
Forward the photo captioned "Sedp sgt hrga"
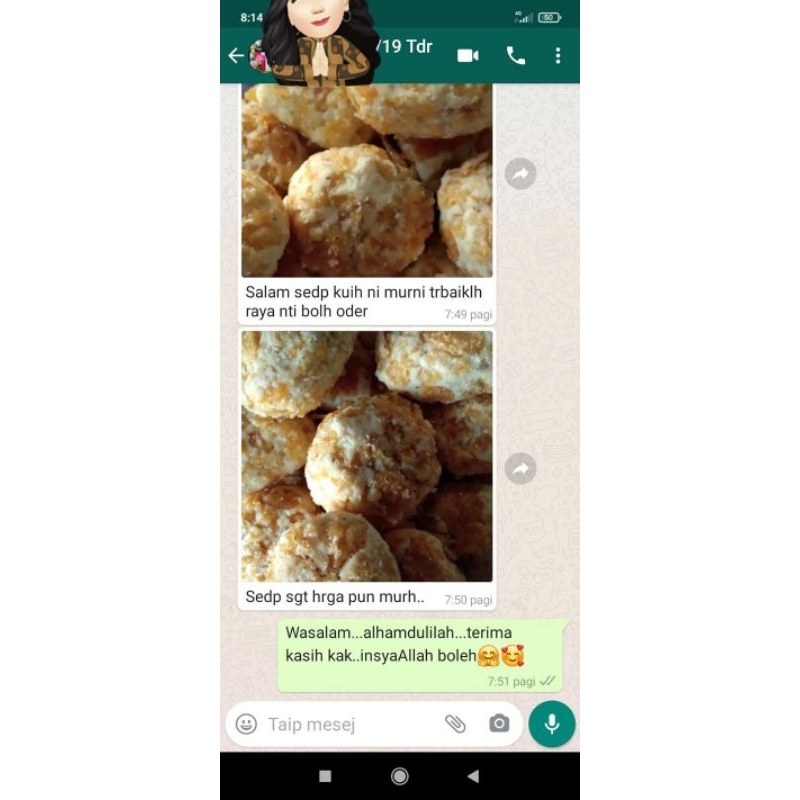[x=520, y=468]
